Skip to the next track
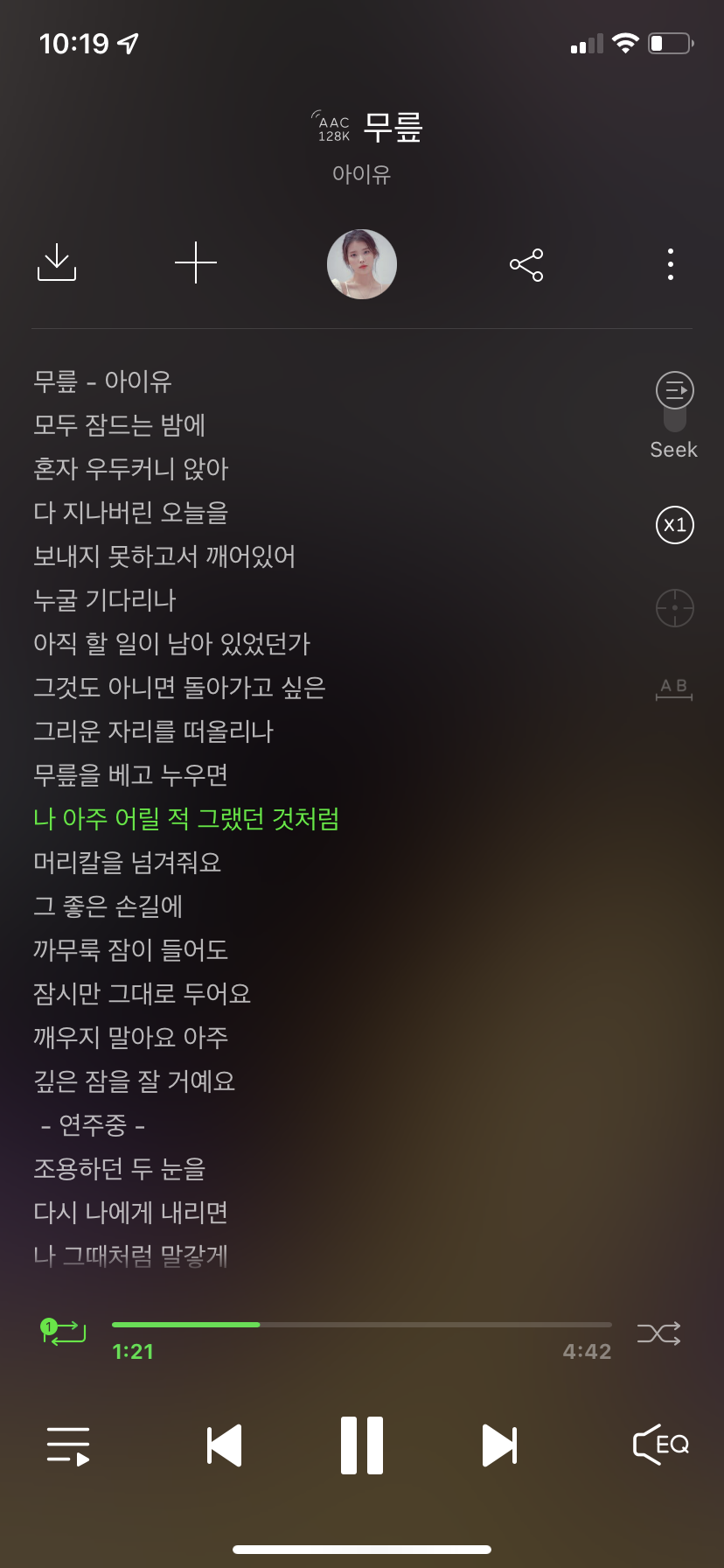The height and width of the screenshot is (1568, 724). click(499, 1445)
